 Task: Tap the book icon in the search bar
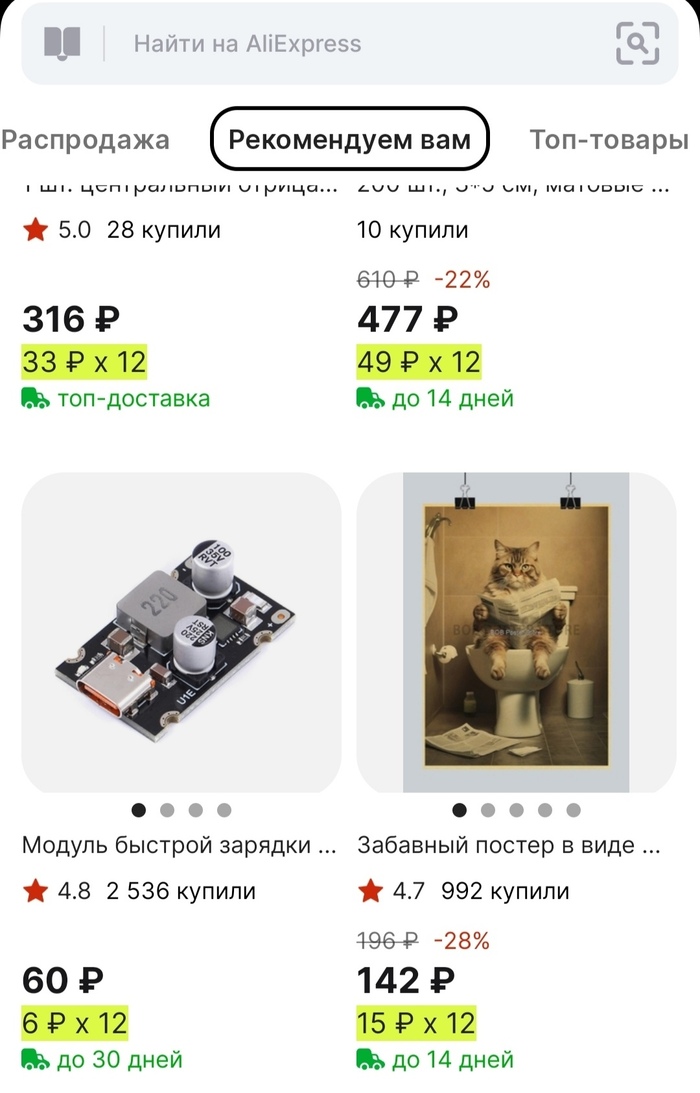click(x=62, y=44)
